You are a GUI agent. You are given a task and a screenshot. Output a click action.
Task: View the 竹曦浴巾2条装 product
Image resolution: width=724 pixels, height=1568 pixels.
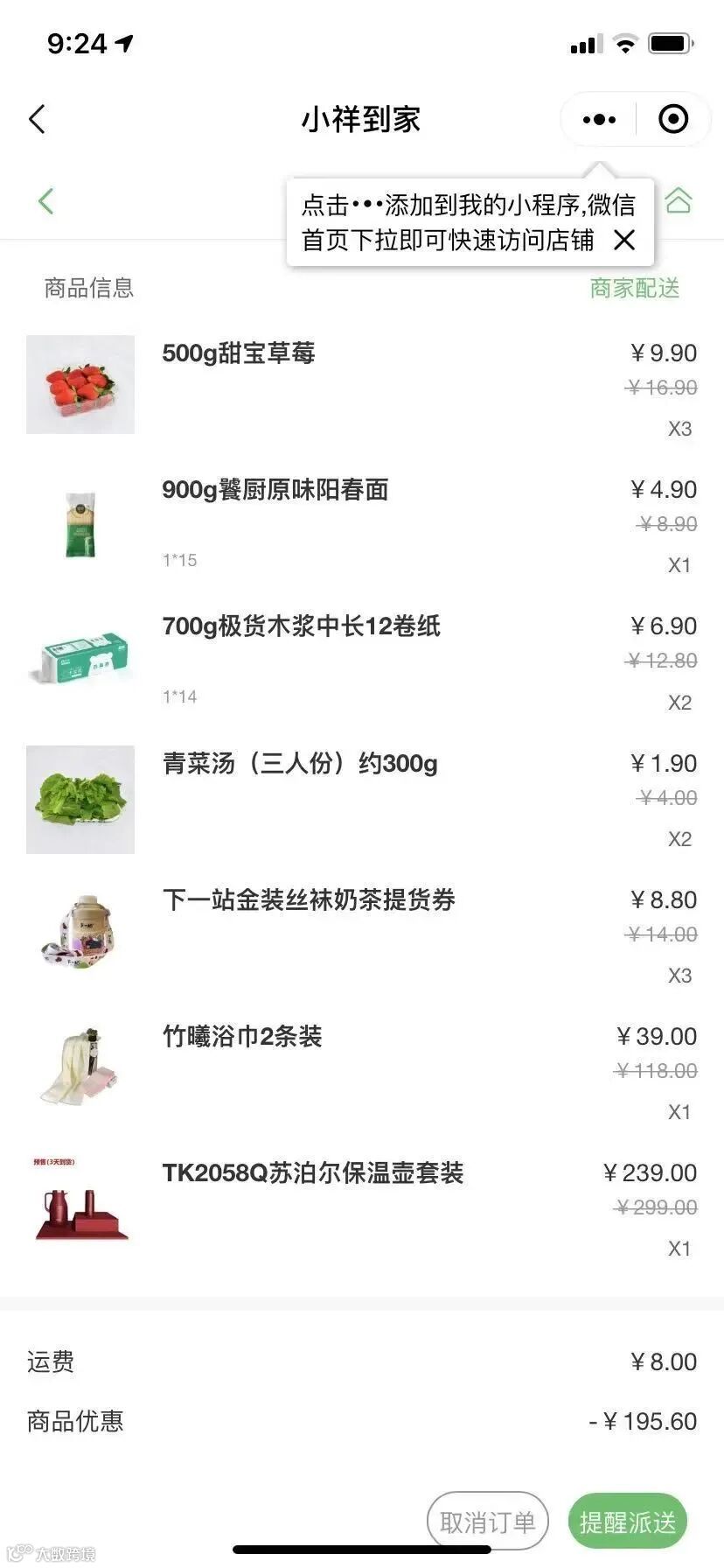click(x=242, y=1037)
